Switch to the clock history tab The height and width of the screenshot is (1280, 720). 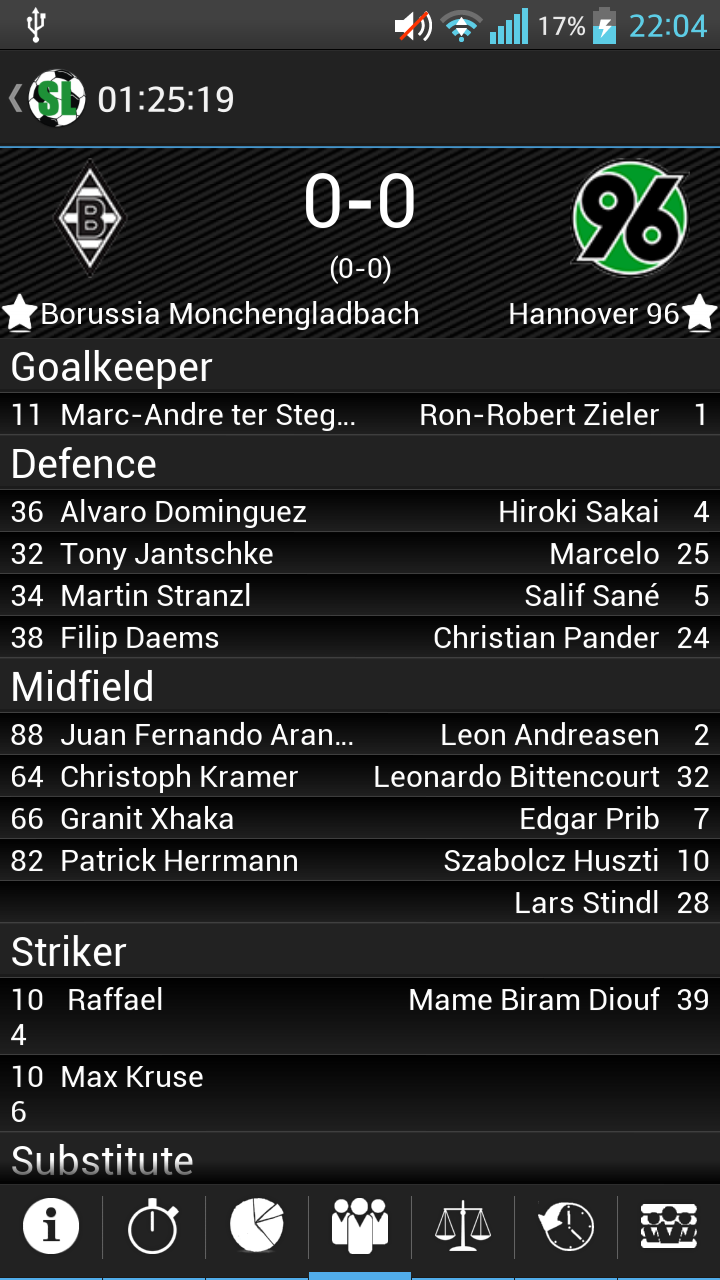pyautogui.click(x=566, y=1226)
